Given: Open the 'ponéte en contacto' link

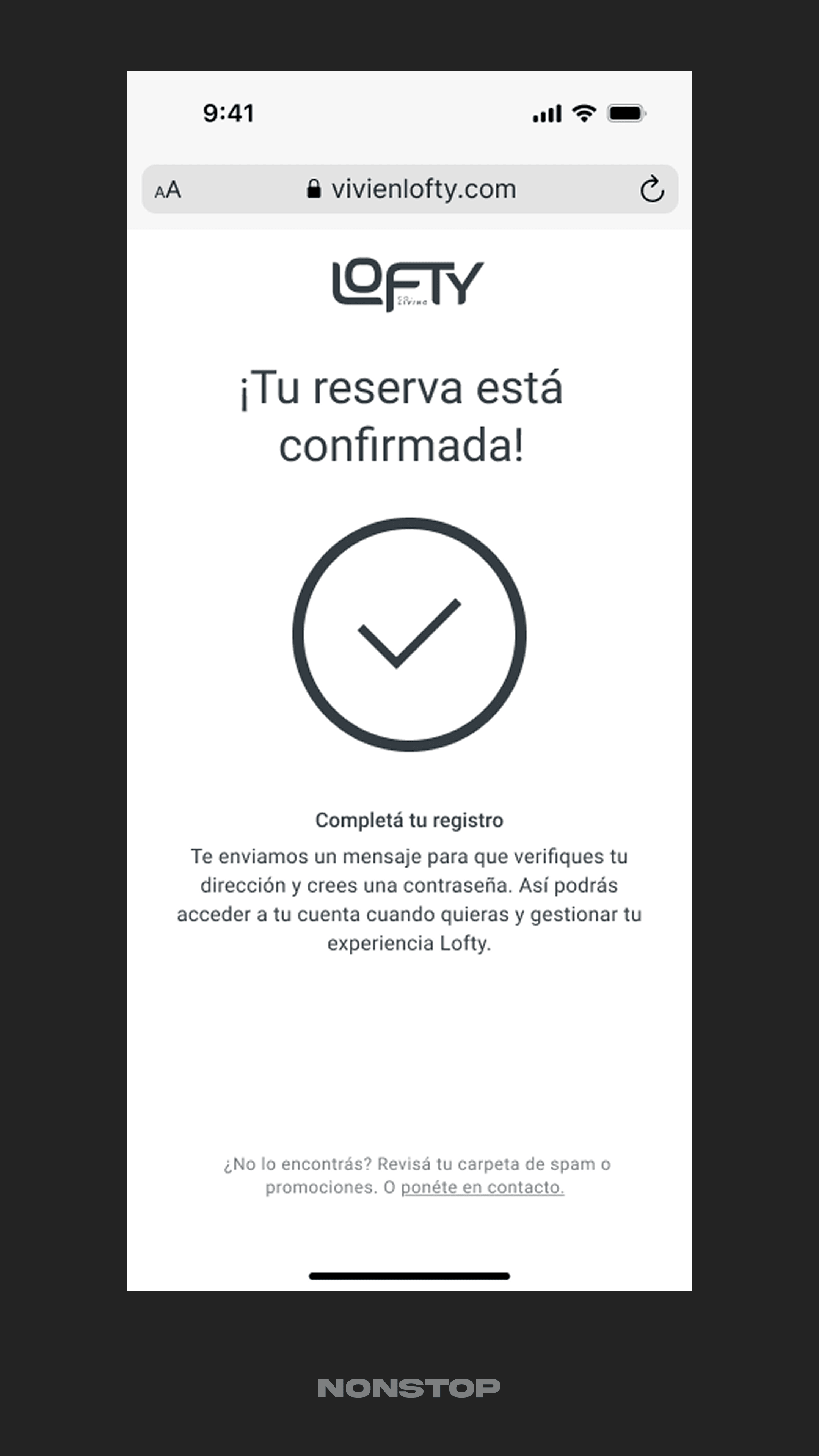Looking at the screenshot, I should [x=482, y=1188].
